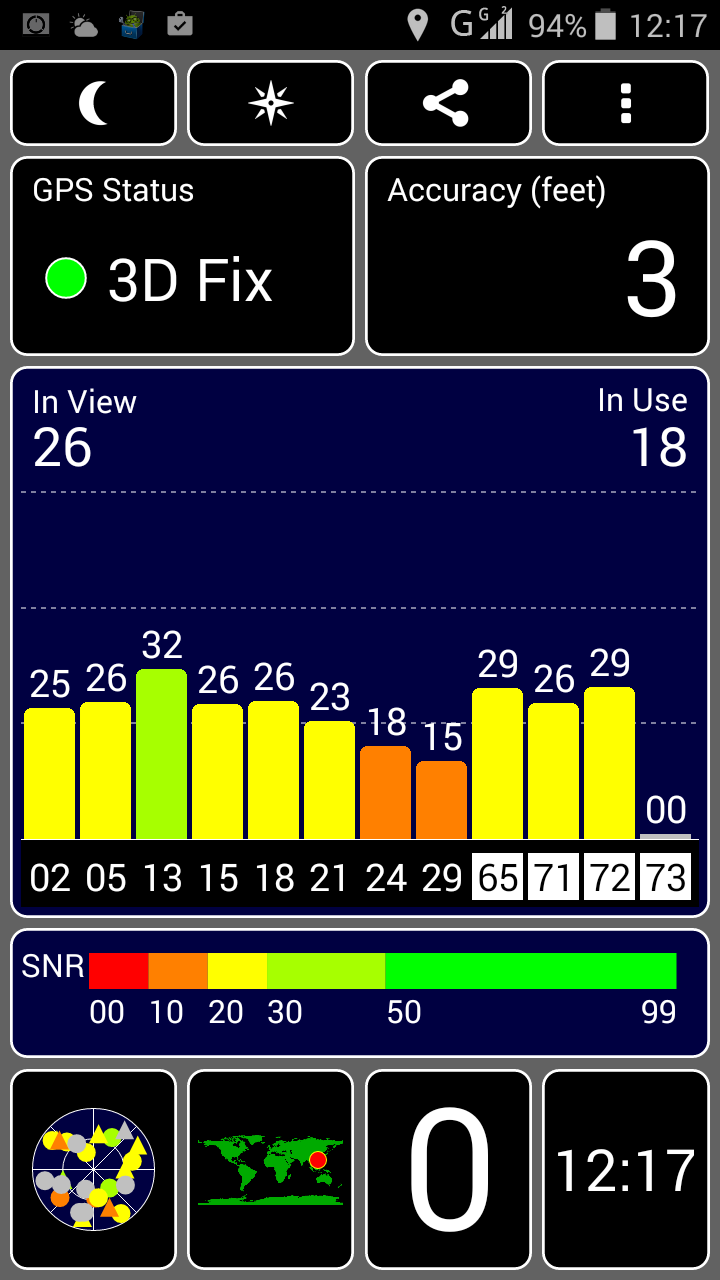The height and width of the screenshot is (1280, 720).
Task: Tap the Accuracy (feet) panel
Action: click(x=537, y=256)
